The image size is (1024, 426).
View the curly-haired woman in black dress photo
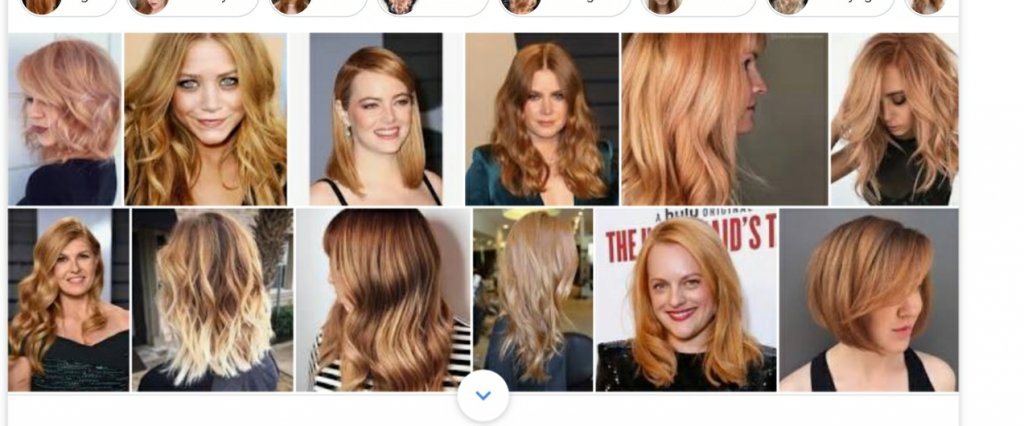[69, 299]
